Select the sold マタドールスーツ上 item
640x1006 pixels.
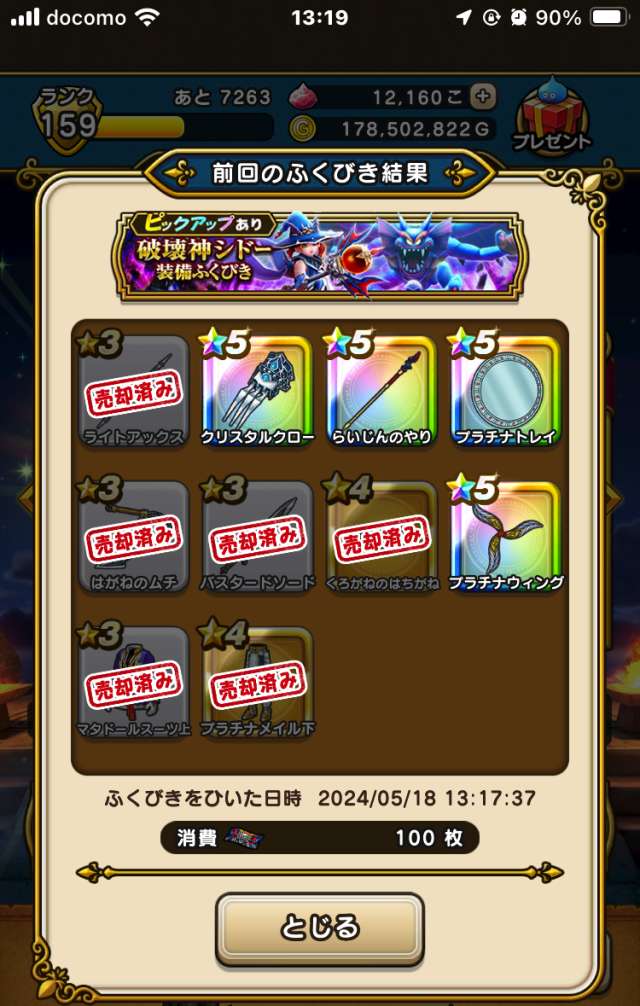pyautogui.click(x=133, y=682)
